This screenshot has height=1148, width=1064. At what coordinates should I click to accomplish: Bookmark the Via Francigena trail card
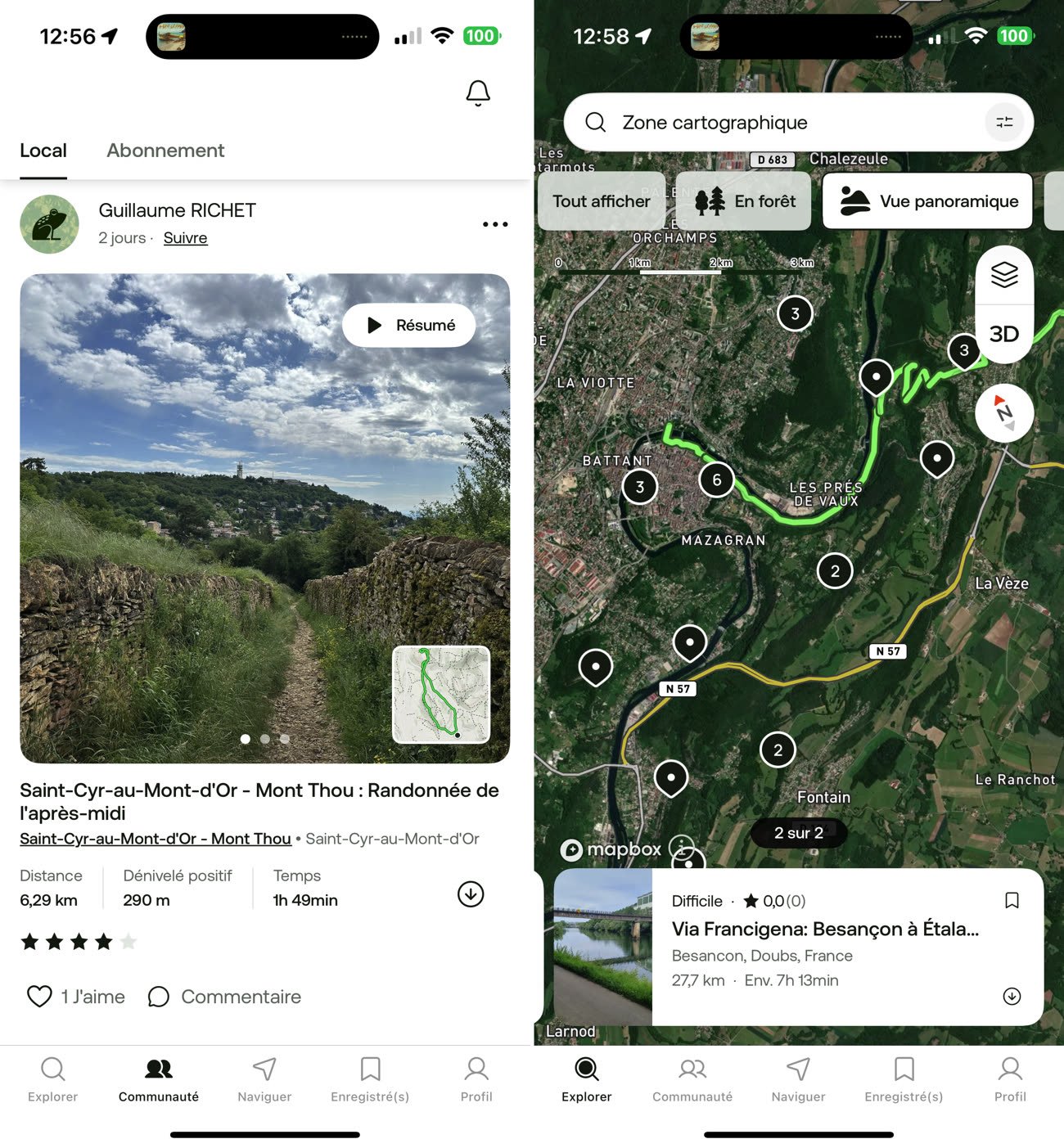[1012, 901]
